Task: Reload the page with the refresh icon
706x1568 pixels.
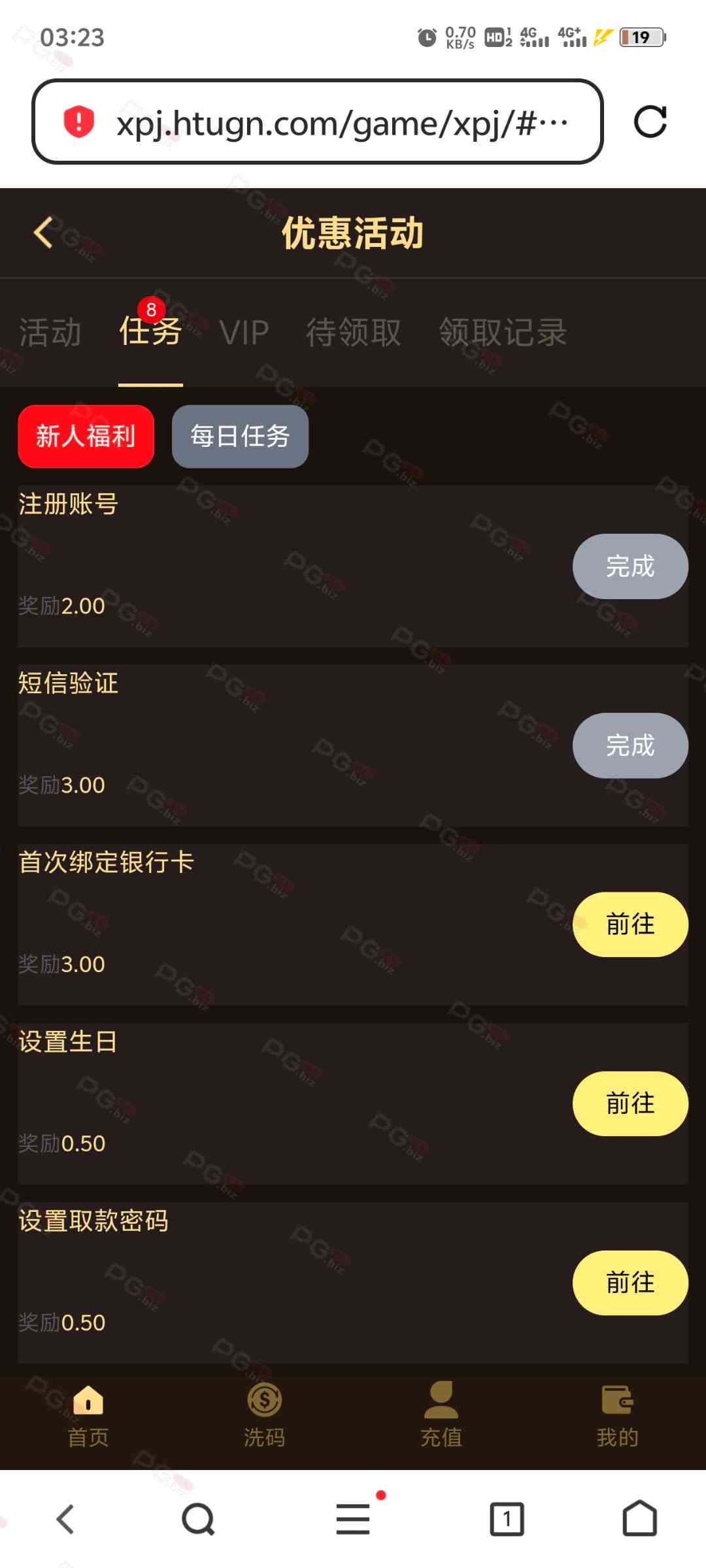Action: (650, 122)
